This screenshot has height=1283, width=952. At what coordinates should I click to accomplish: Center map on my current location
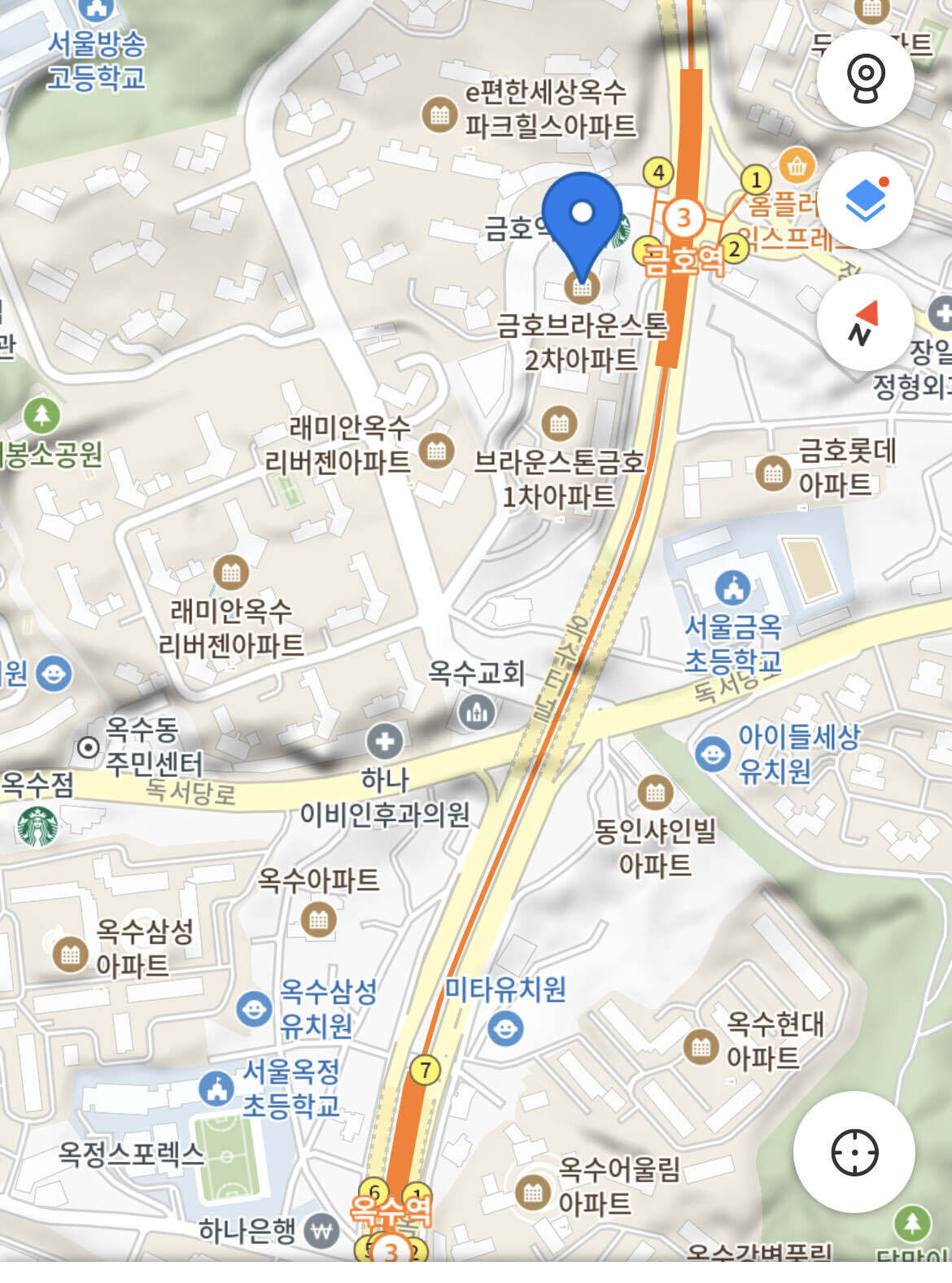tap(854, 1152)
